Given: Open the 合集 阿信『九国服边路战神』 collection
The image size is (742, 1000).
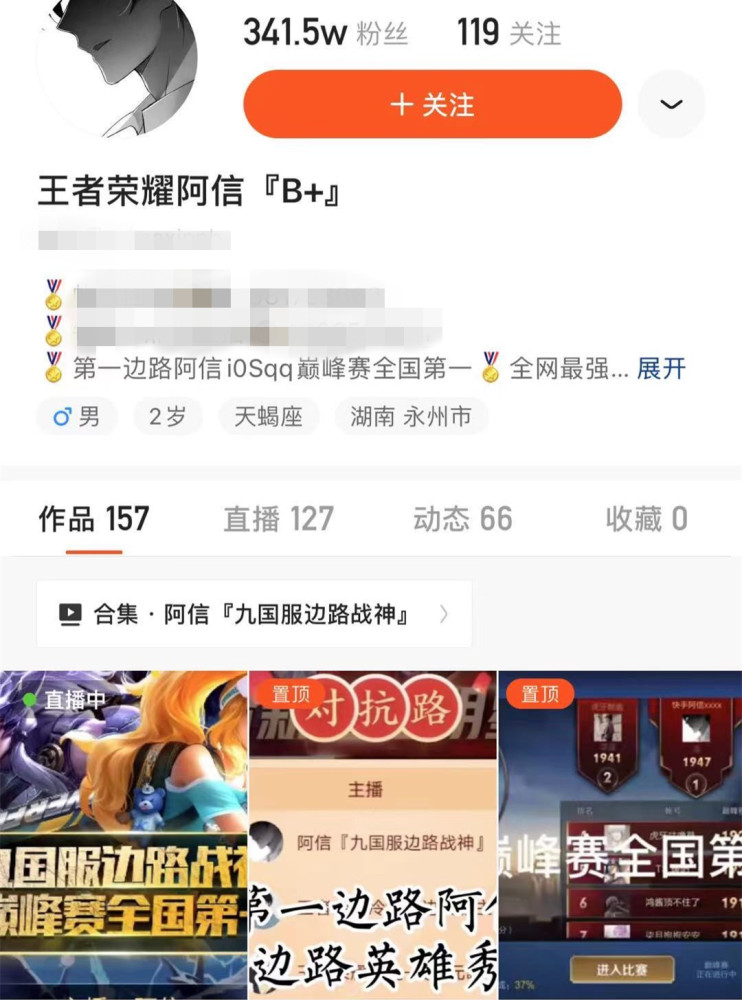Looking at the screenshot, I should (x=254, y=614).
